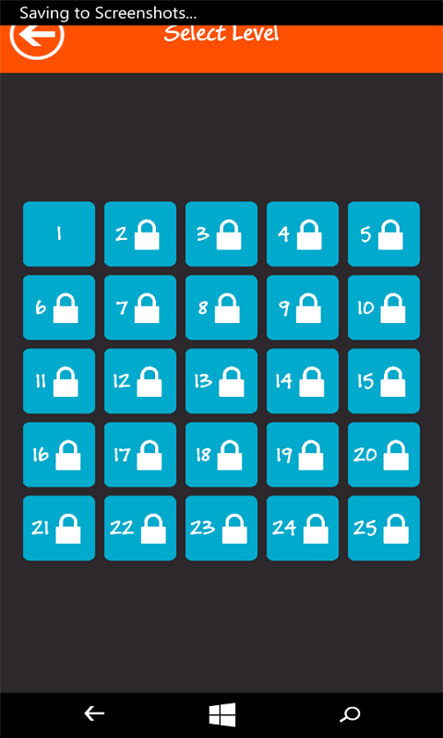Tap the level 6 tile

coord(59,307)
